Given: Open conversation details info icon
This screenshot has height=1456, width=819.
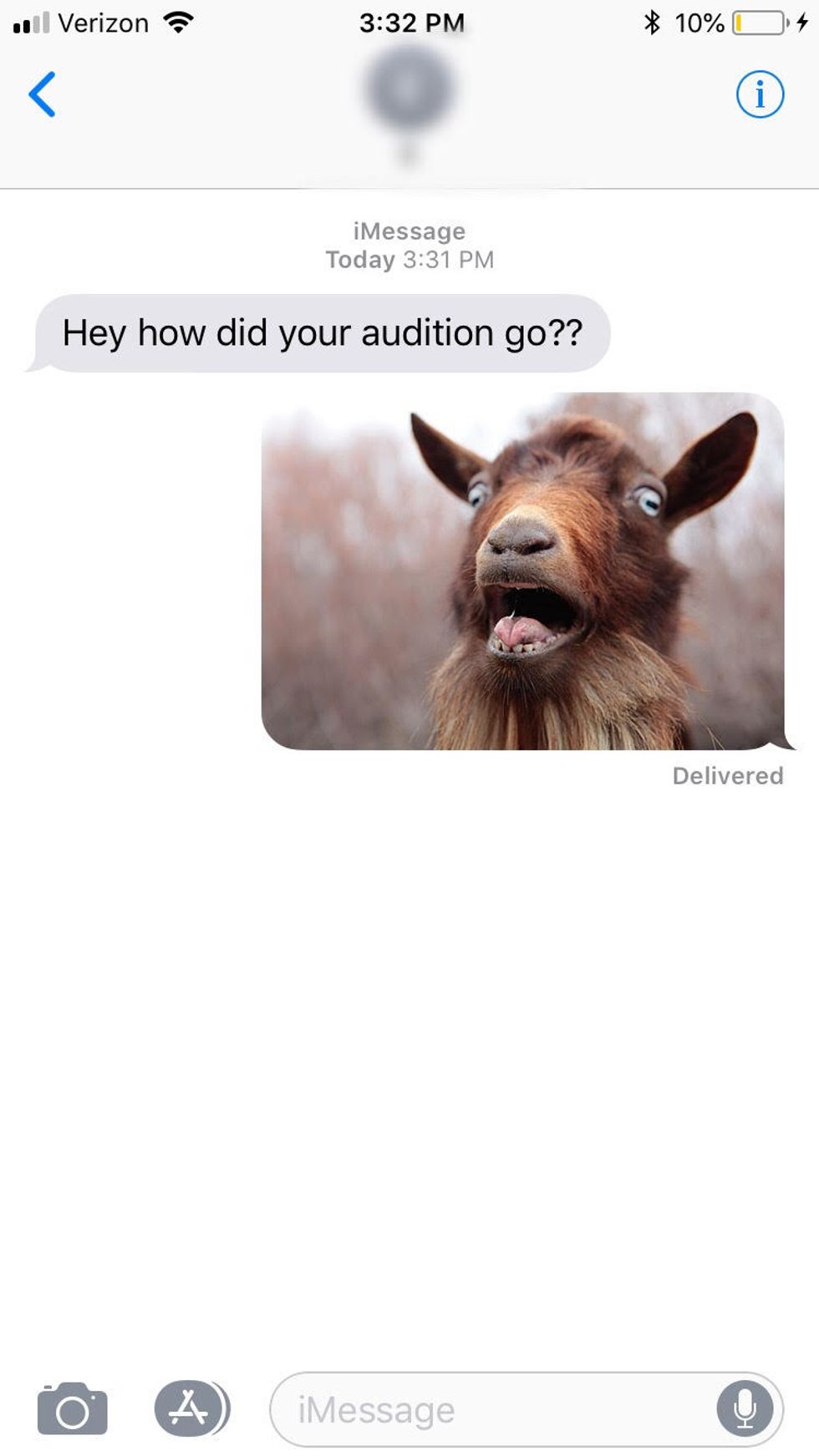Looking at the screenshot, I should point(759,94).
